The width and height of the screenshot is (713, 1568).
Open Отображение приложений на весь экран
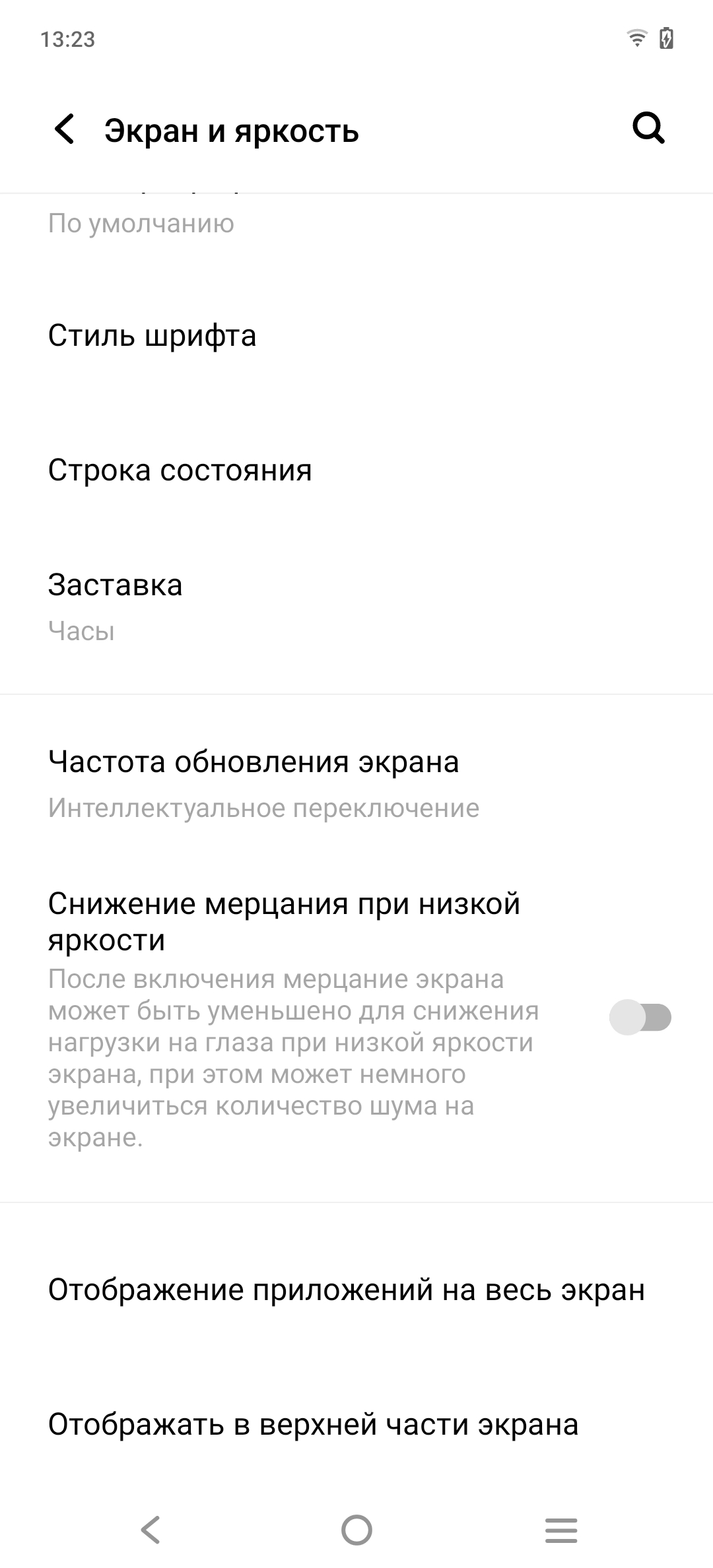[x=347, y=1290]
